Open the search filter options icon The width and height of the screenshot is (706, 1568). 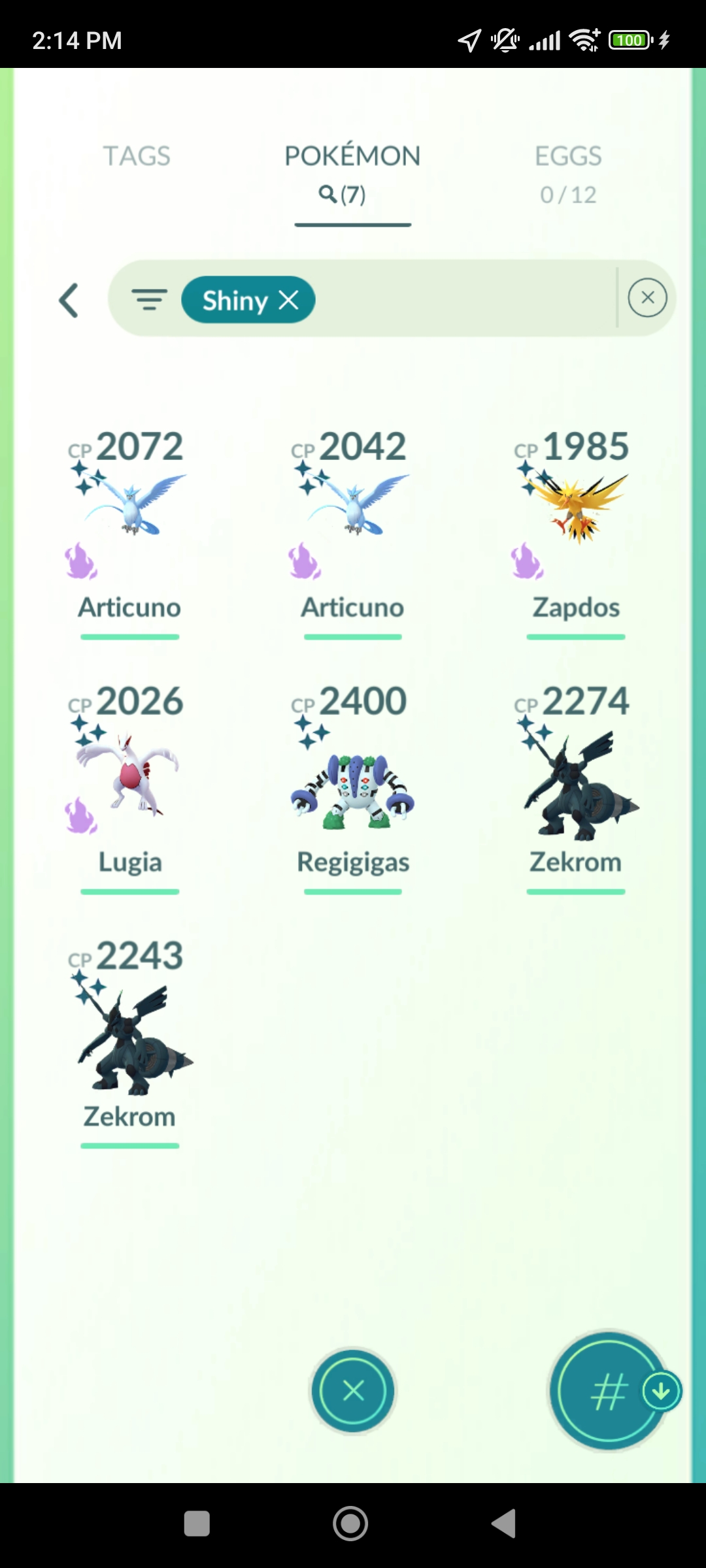[149, 300]
